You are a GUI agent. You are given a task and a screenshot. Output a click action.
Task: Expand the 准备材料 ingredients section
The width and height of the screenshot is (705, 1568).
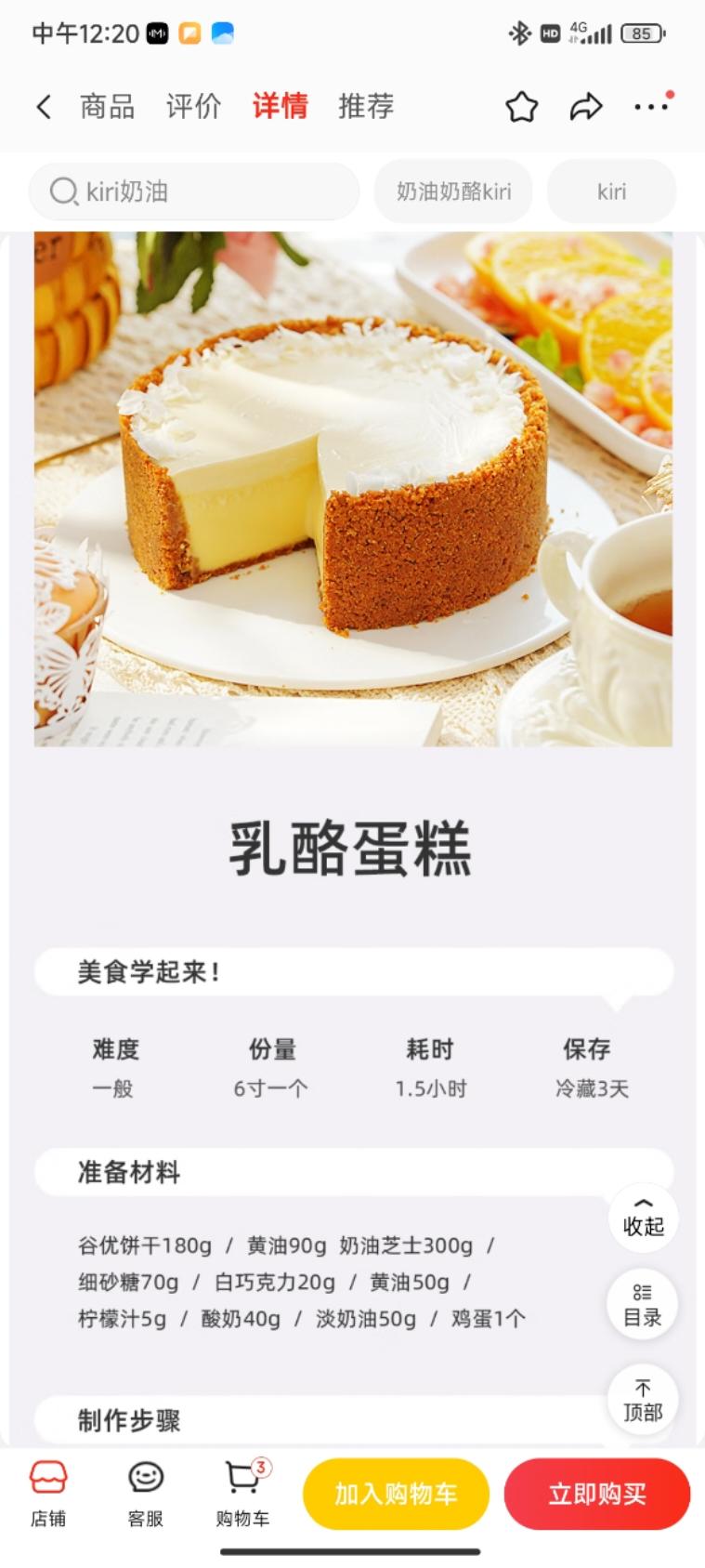[x=130, y=1172]
